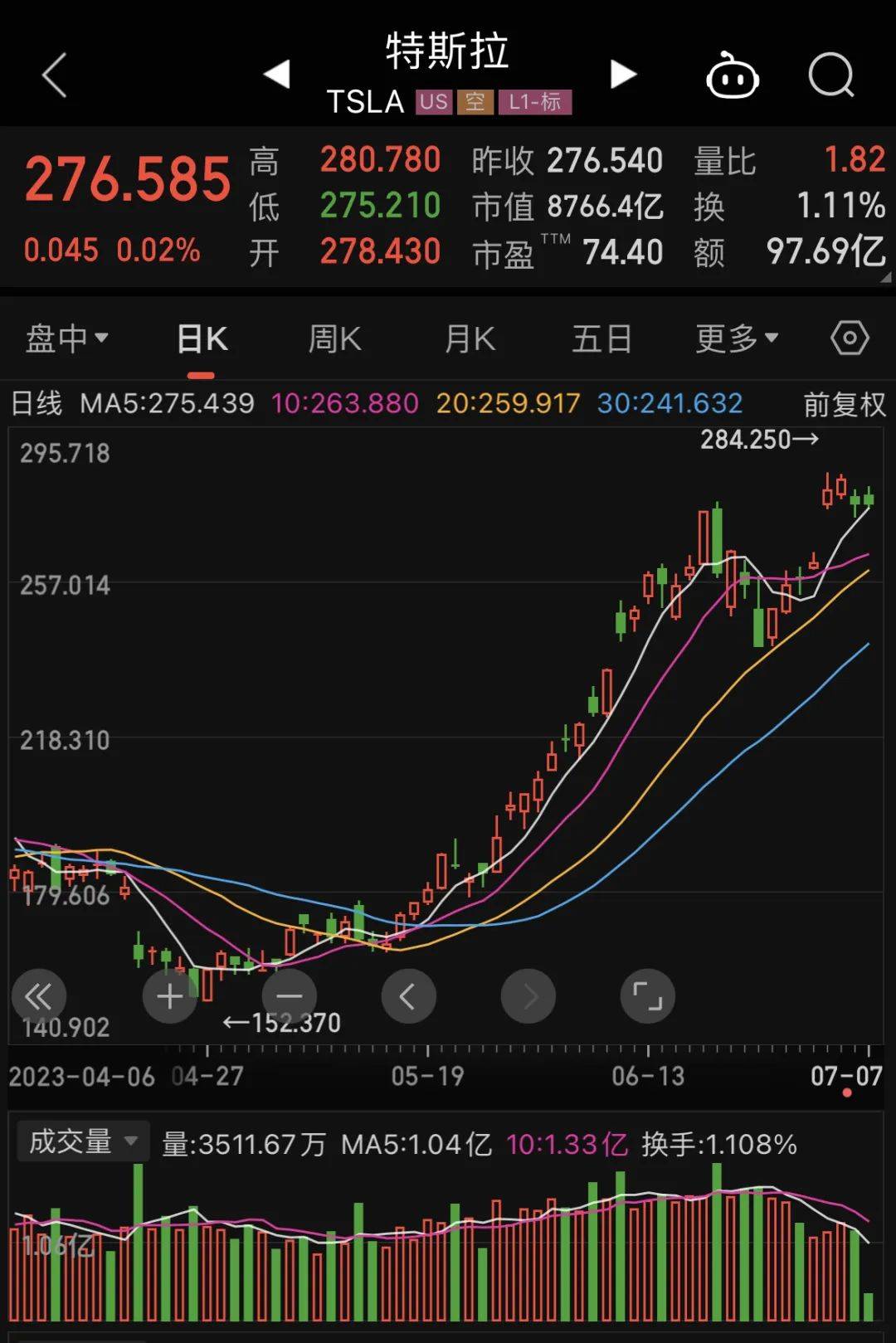Viewport: 896px width, 1343px height.
Task: Open the robot assistant icon
Action: tap(732, 76)
